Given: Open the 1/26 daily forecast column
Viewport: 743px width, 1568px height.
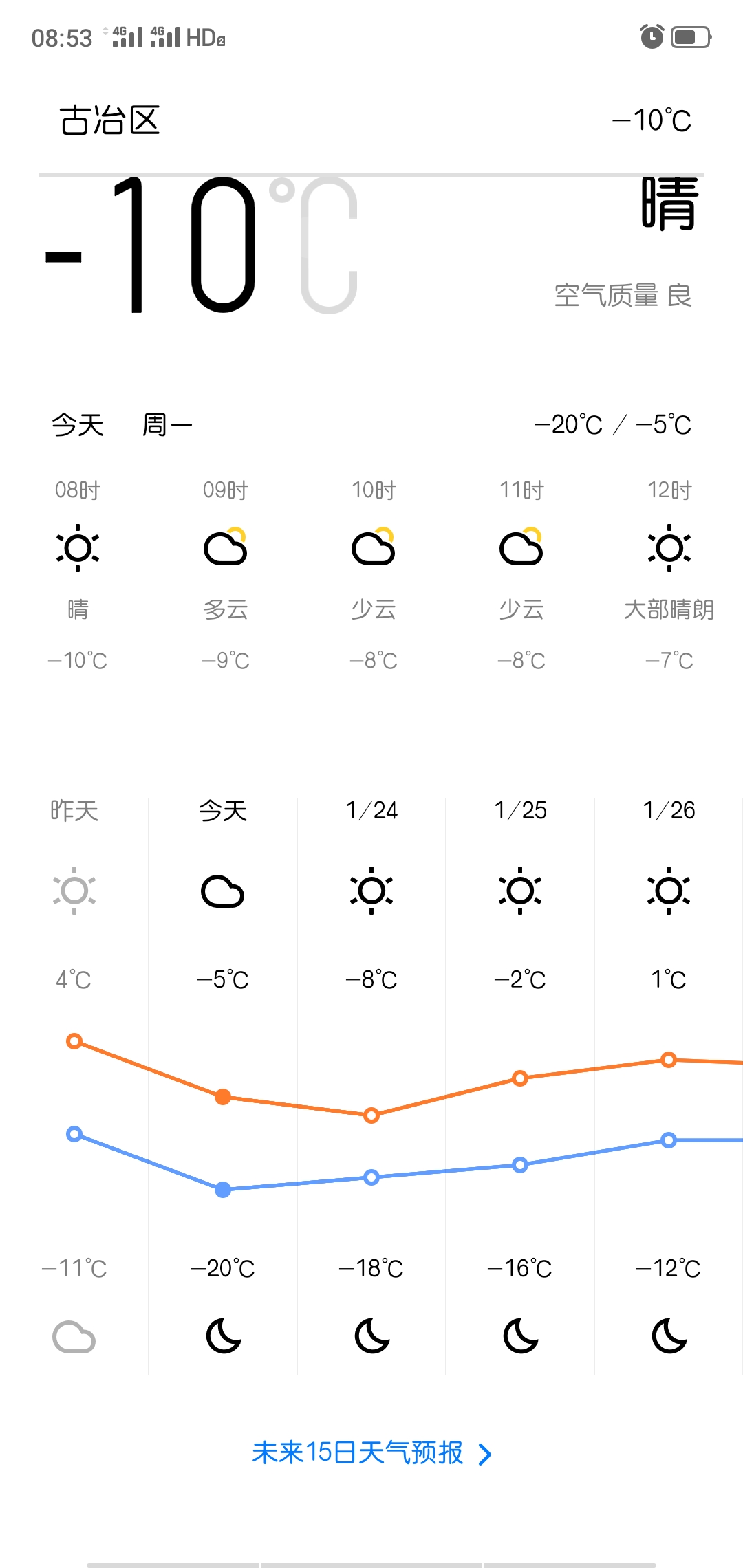Looking at the screenshot, I should [x=669, y=1087].
